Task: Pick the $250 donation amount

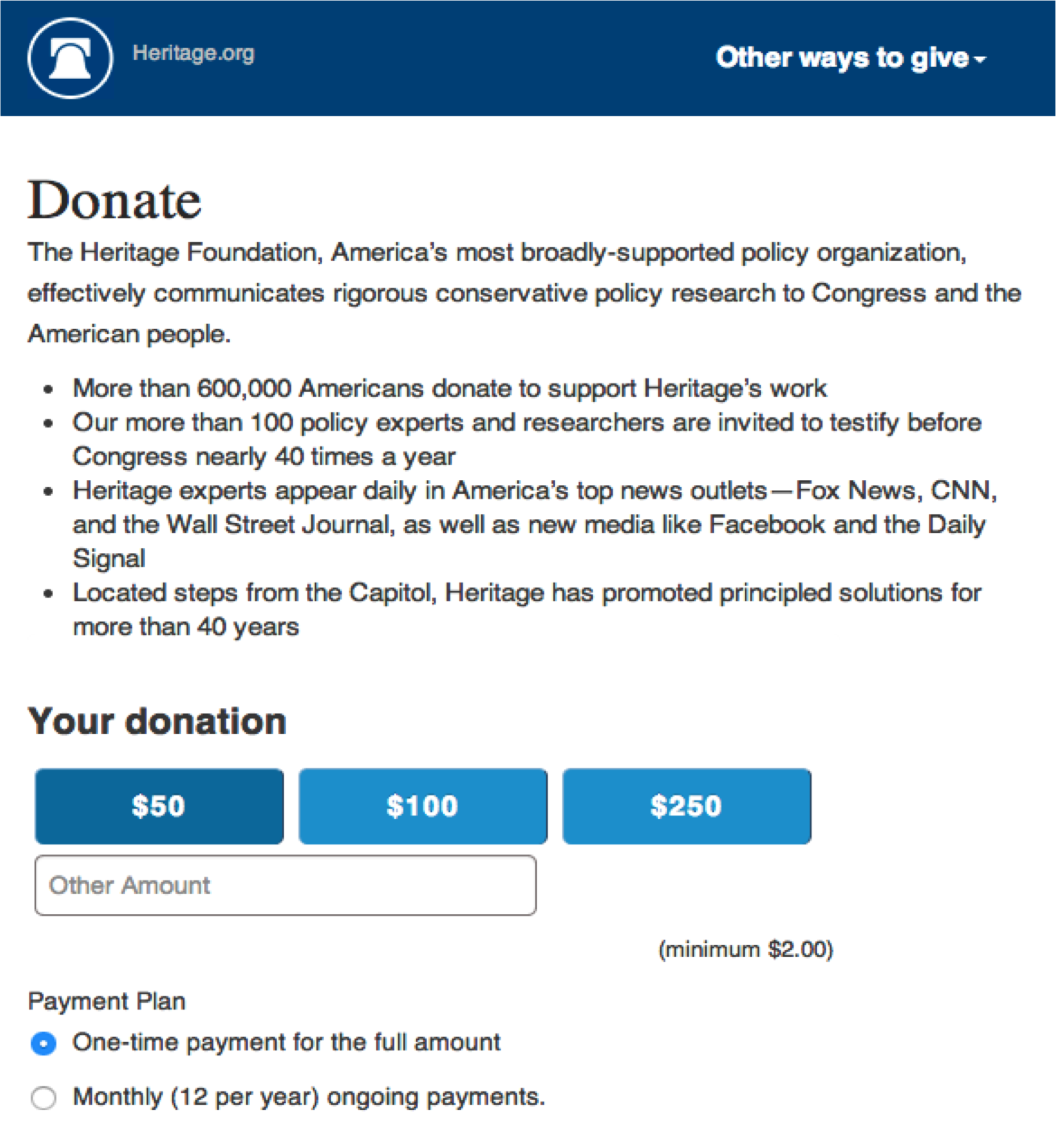Action: pos(686,806)
